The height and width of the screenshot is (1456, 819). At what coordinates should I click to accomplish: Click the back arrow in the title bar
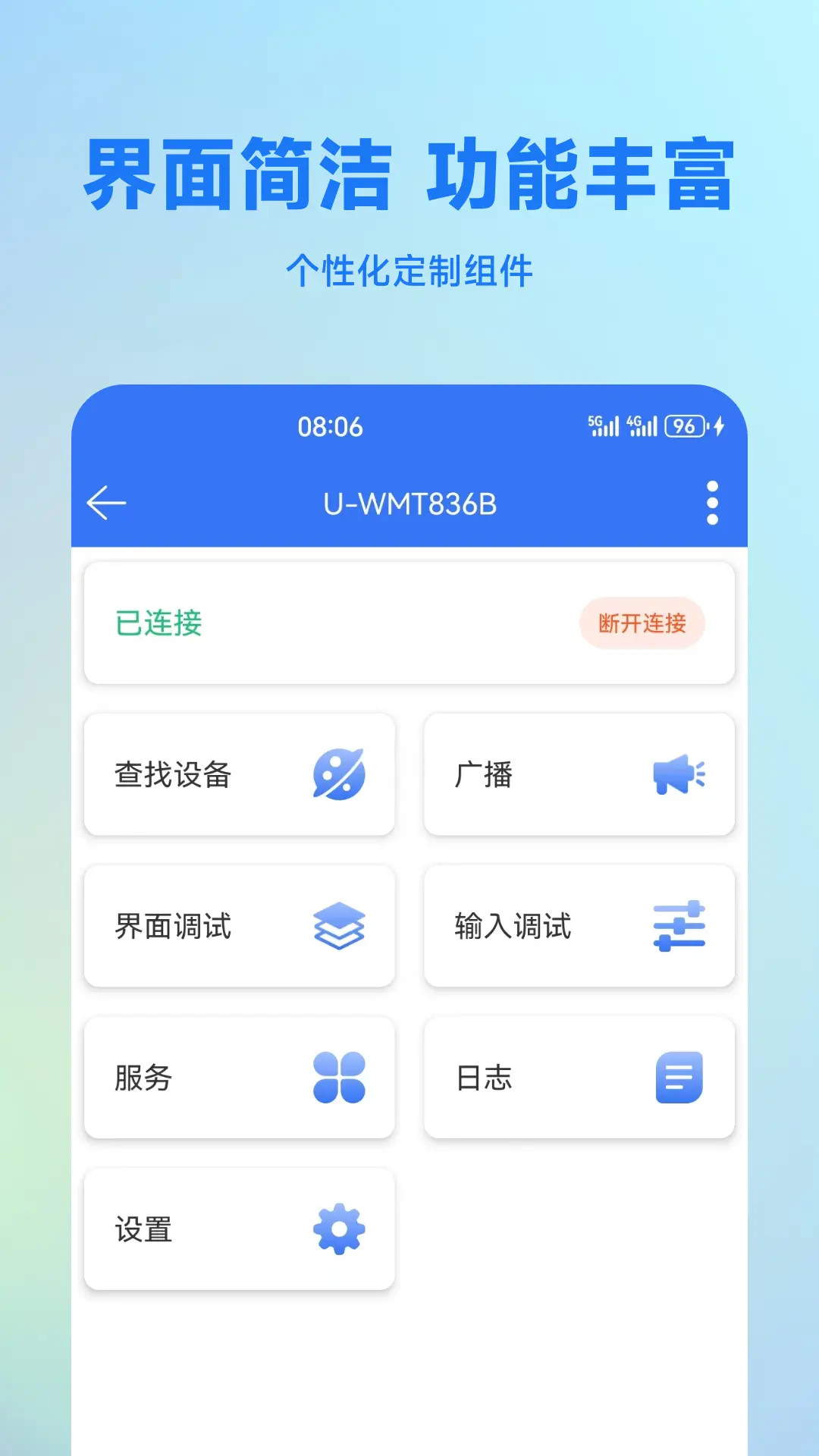(107, 502)
